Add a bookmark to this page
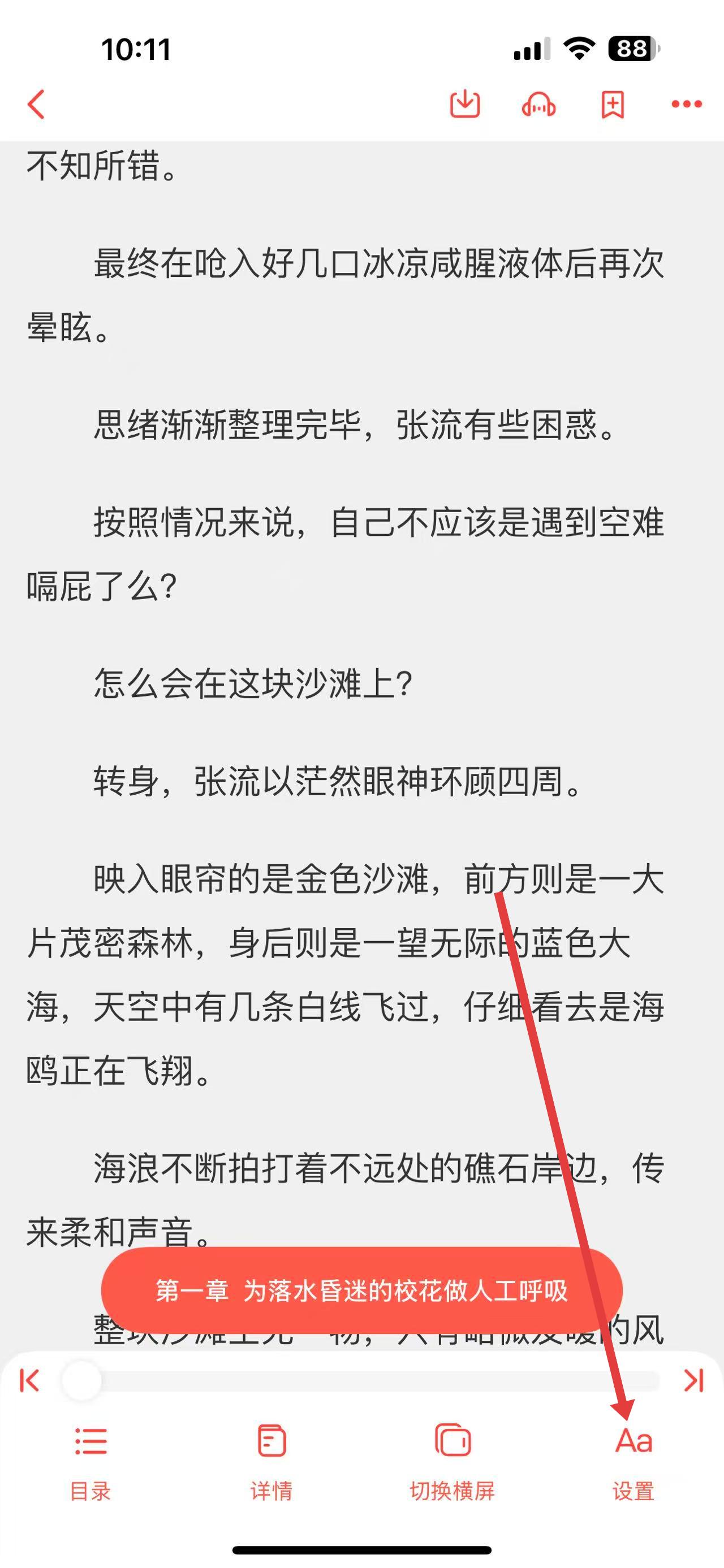 [x=613, y=104]
